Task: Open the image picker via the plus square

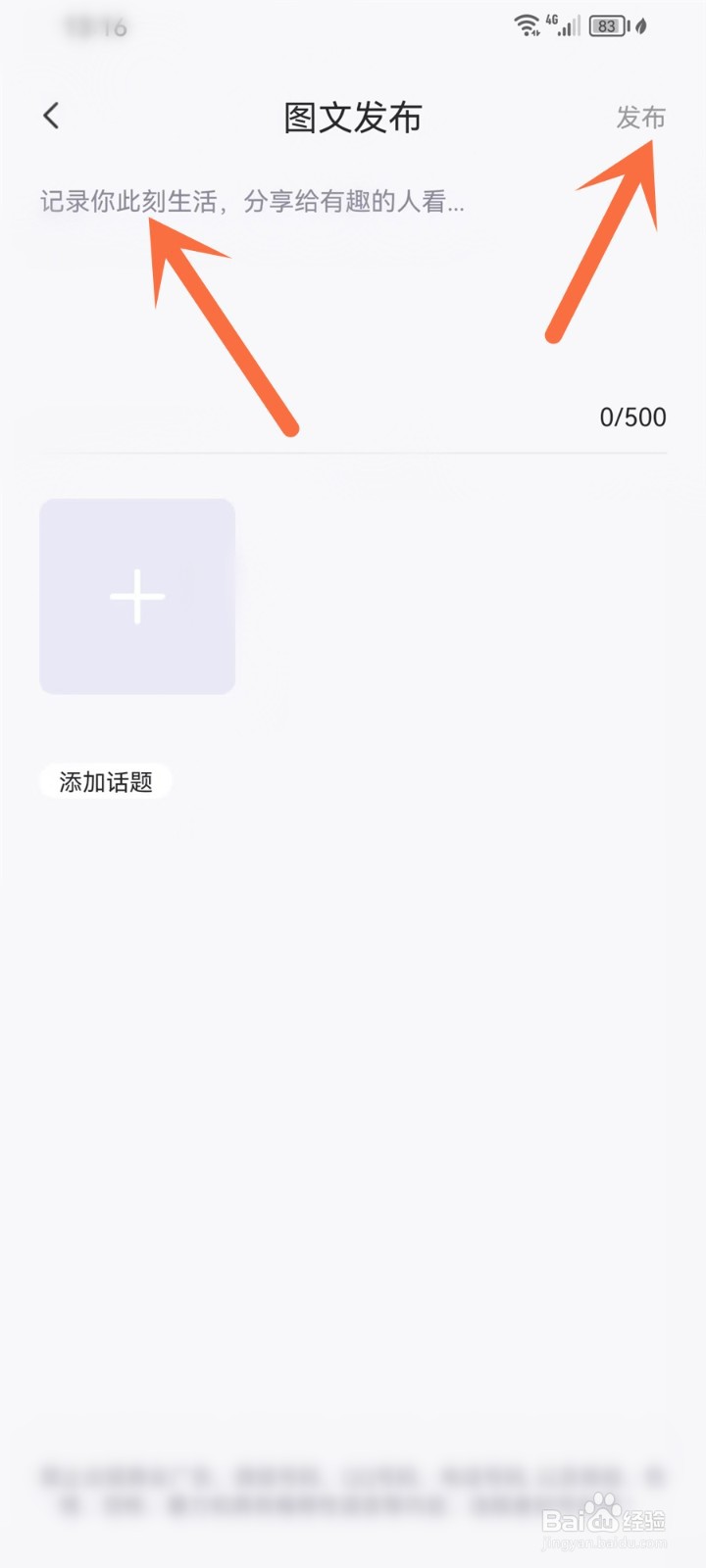Action: 136,597
